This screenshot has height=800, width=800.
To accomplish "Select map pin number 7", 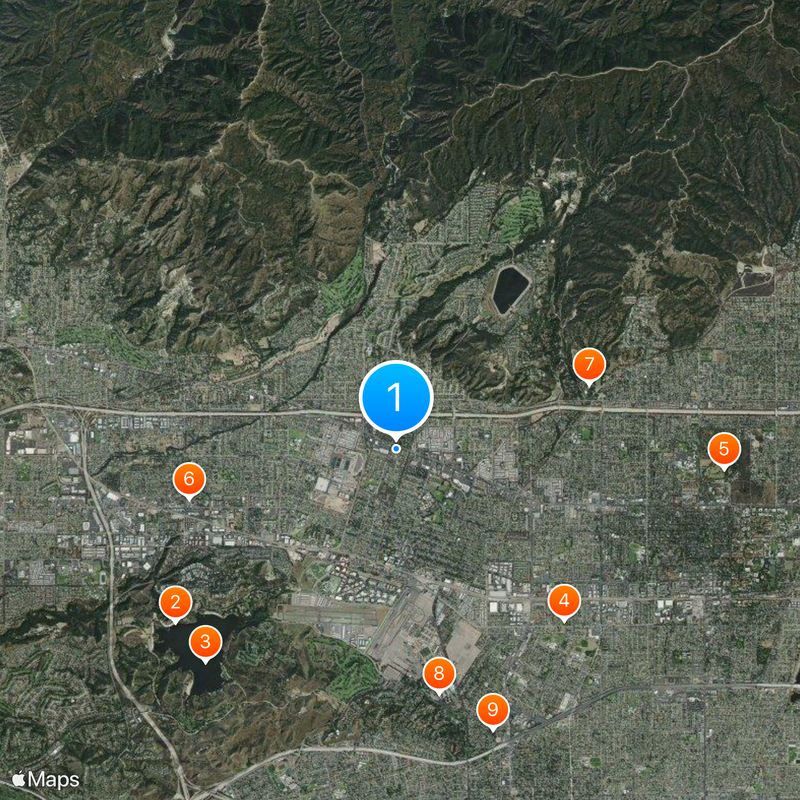I will coord(589,365).
